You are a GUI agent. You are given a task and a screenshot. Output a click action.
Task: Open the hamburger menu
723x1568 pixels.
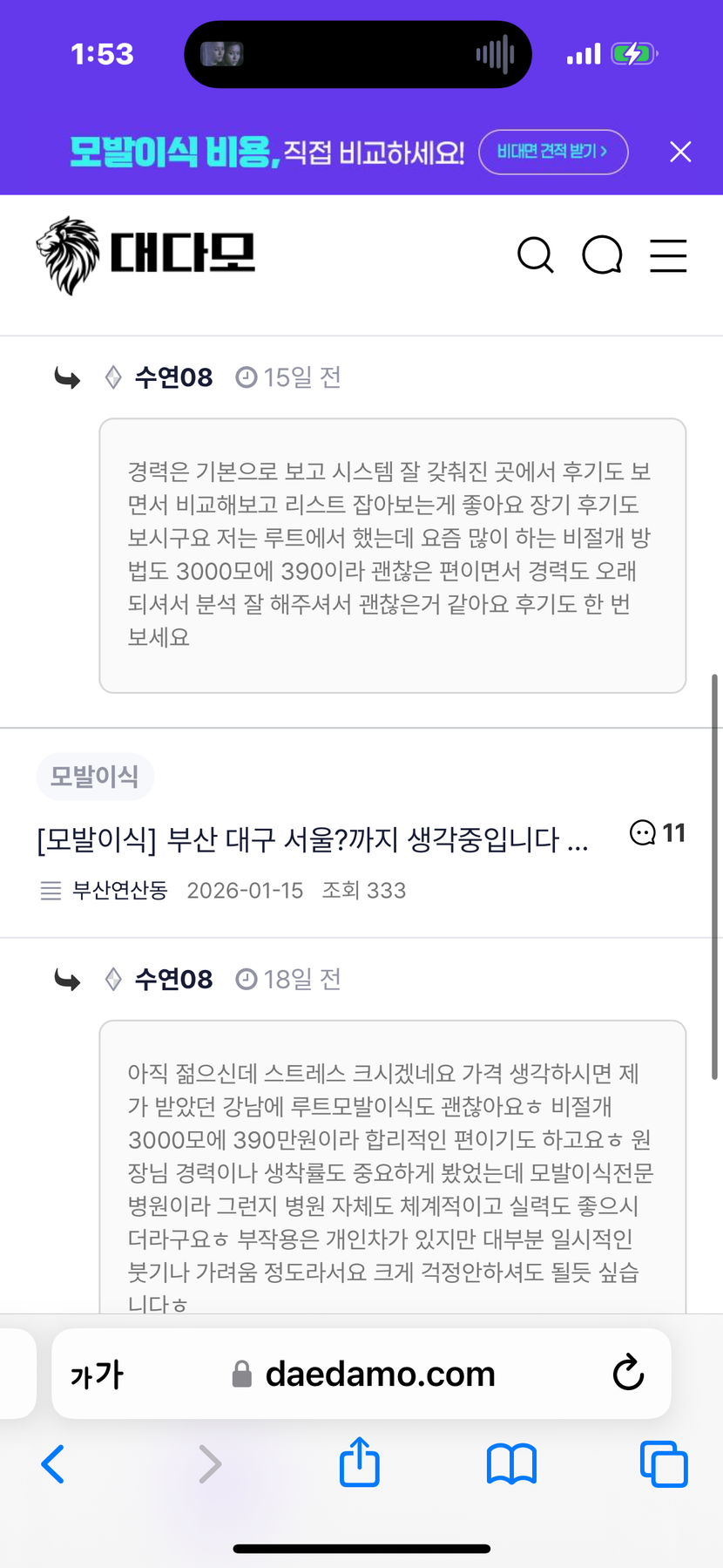[668, 255]
